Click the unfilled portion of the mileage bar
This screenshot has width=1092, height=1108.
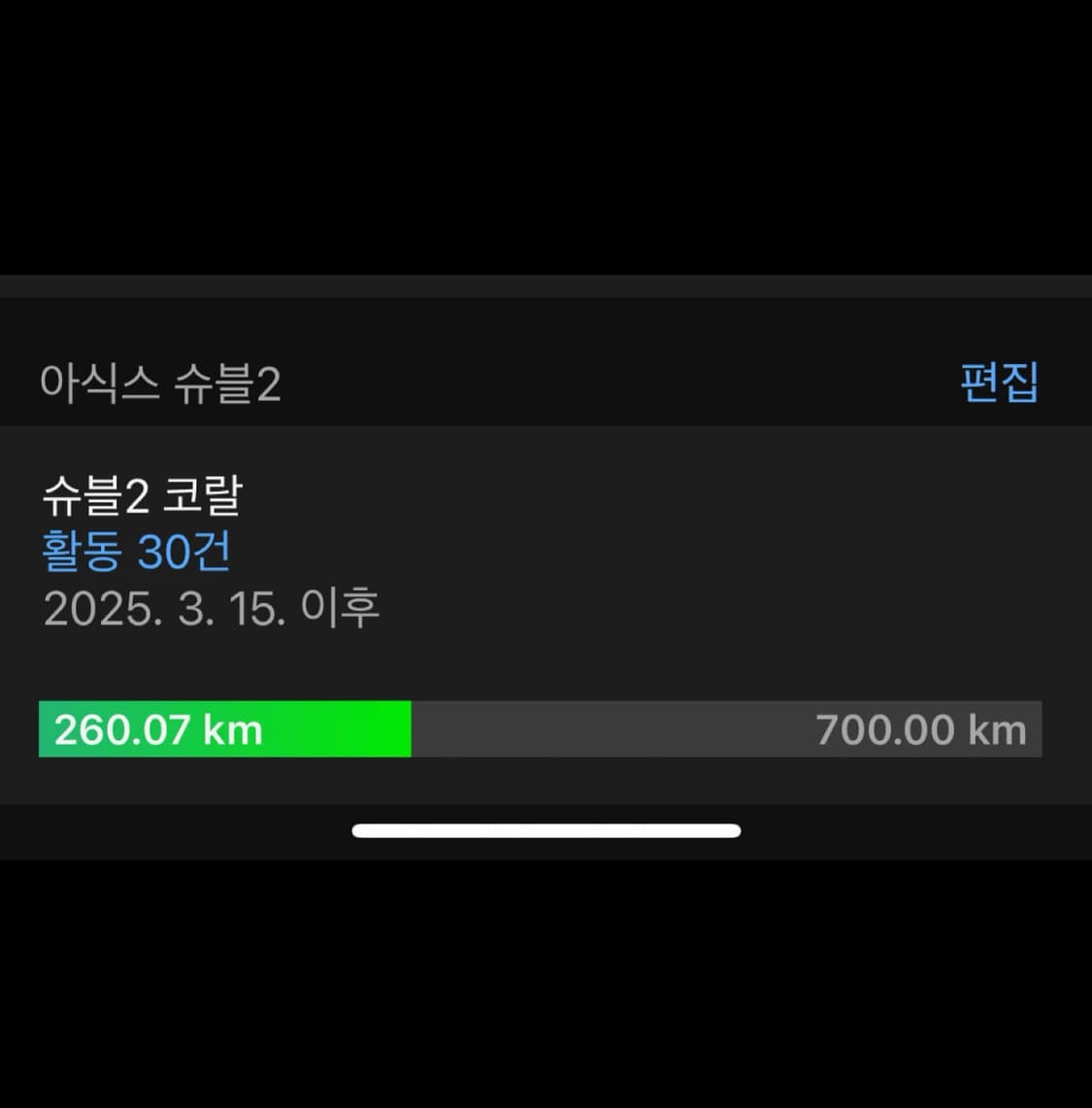(x=631, y=729)
